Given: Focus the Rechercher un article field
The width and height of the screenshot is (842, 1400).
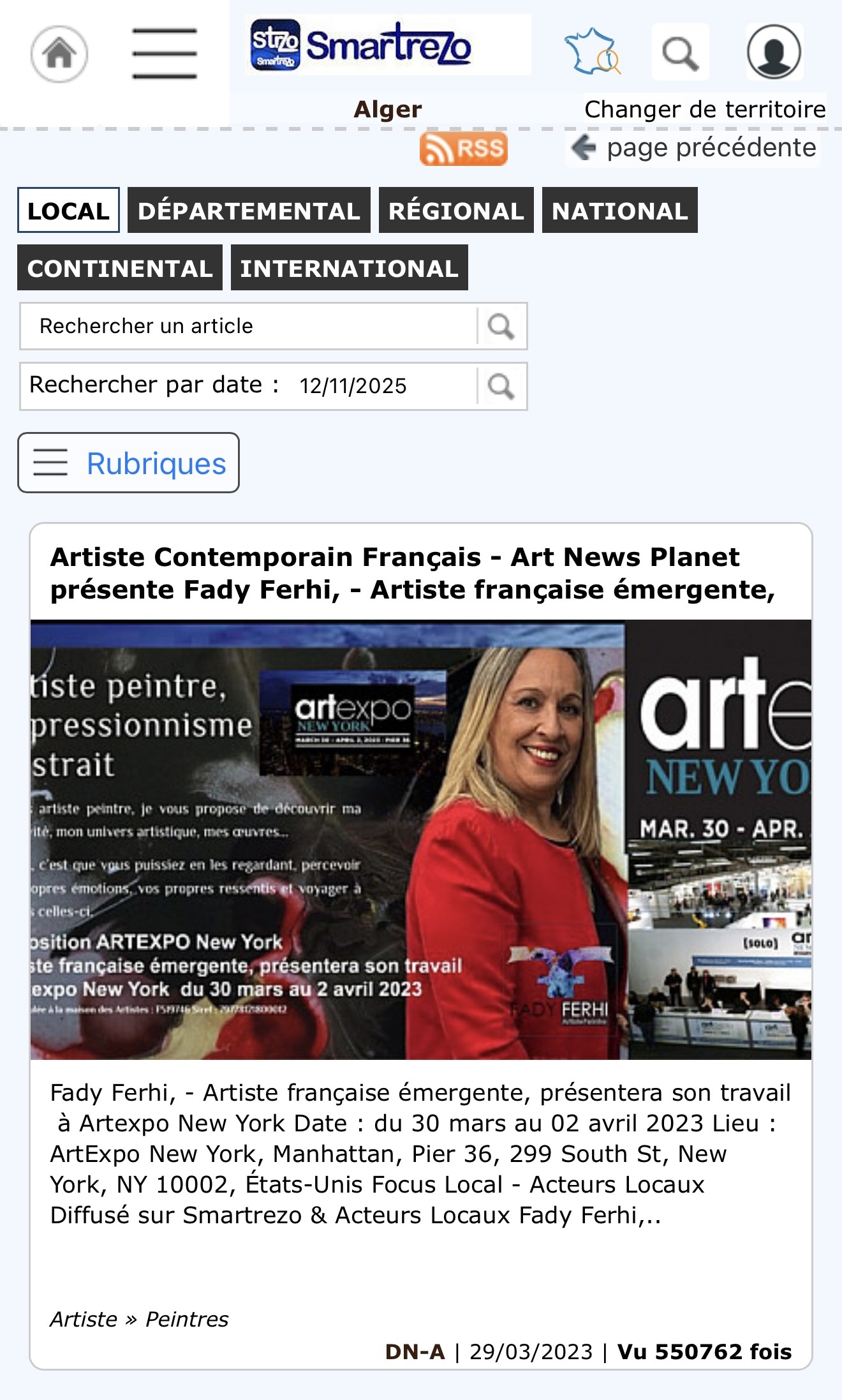Looking at the screenshot, I should (249, 326).
